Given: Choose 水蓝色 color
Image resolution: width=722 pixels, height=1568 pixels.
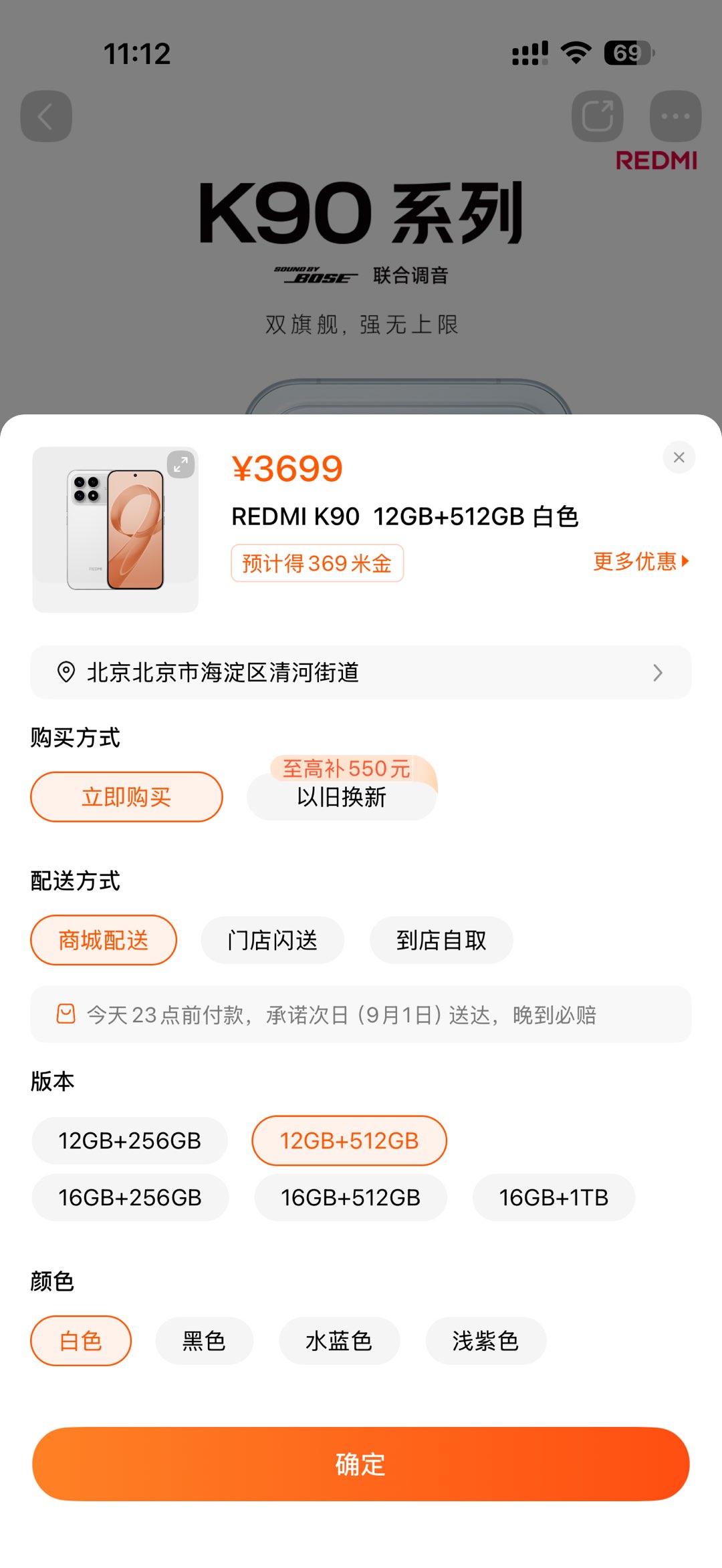Looking at the screenshot, I should coord(339,1341).
